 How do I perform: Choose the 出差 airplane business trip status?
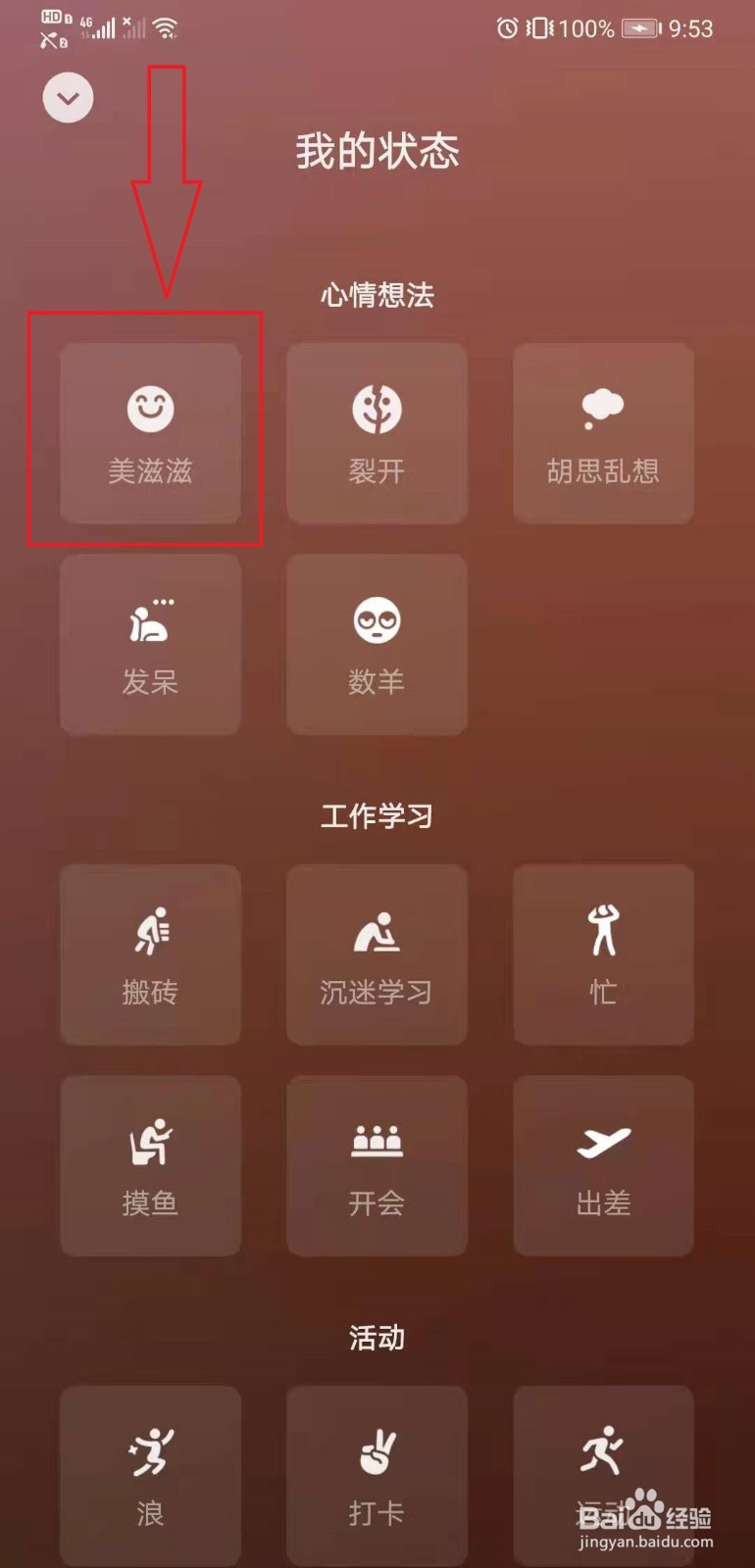click(603, 1164)
